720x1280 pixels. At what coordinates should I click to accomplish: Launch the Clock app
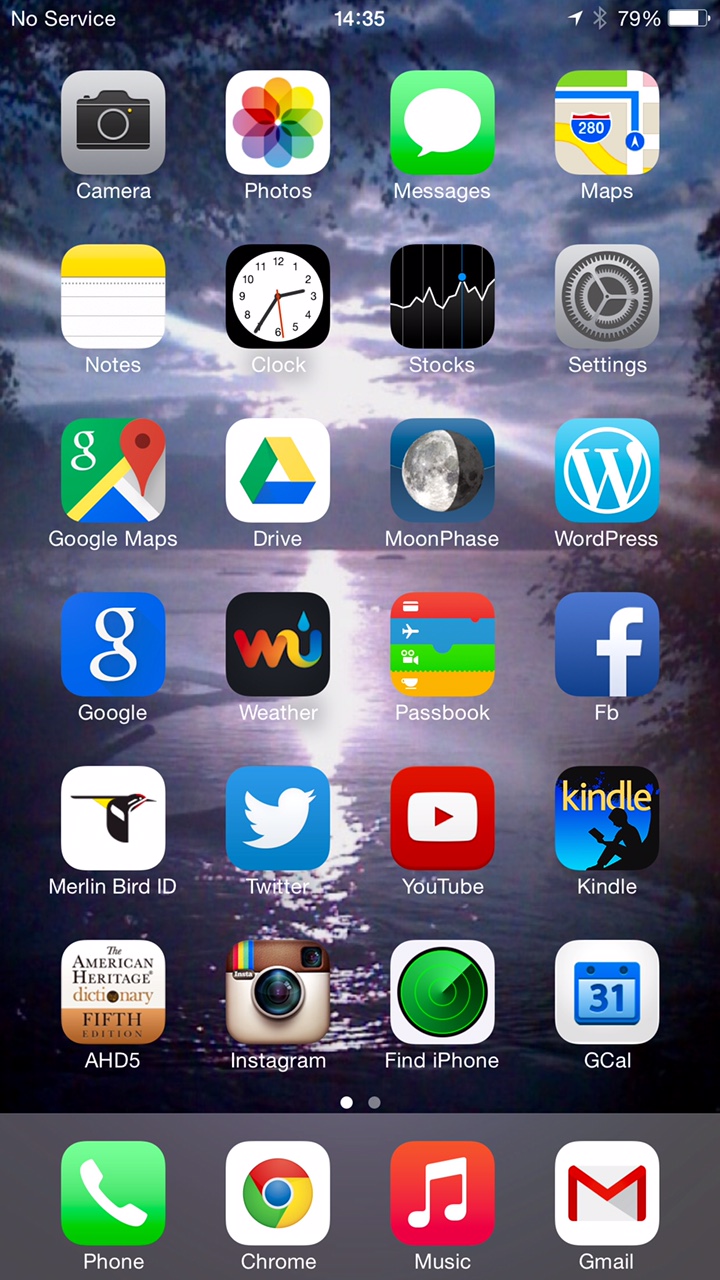278,296
